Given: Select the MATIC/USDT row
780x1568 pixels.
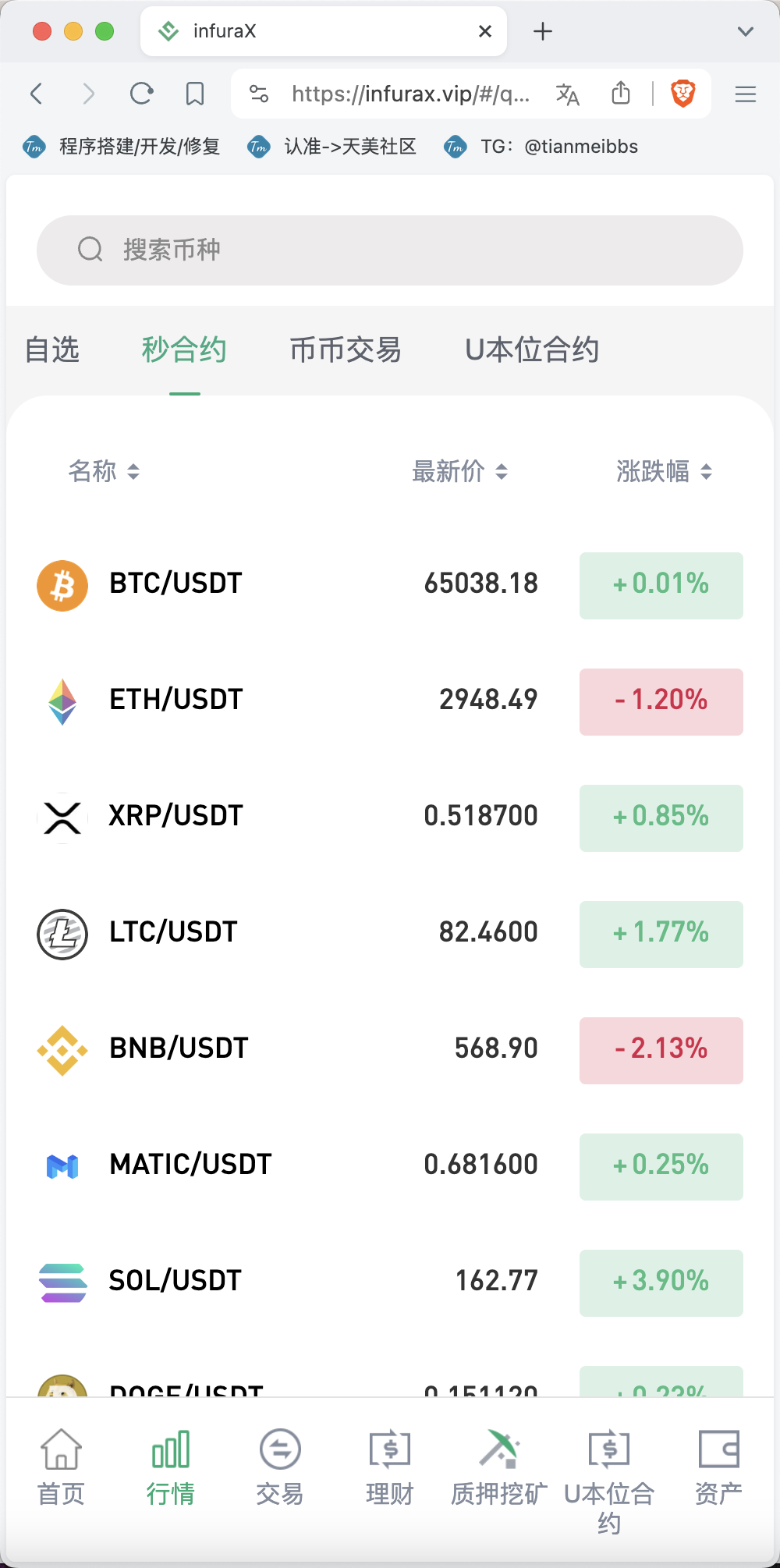Looking at the screenshot, I should tap(390, 1166).
